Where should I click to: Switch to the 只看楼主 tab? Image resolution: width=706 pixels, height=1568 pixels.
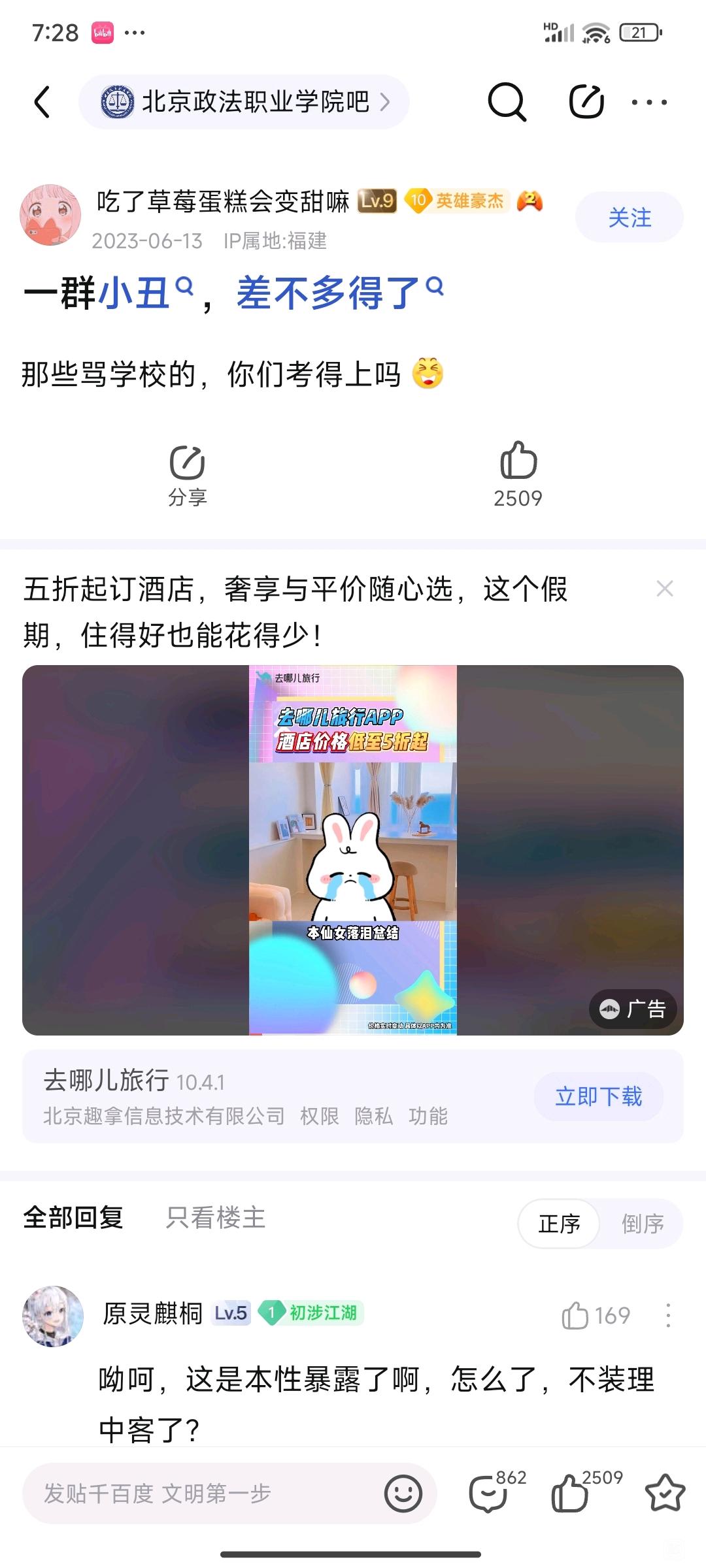coord(216,1218)
